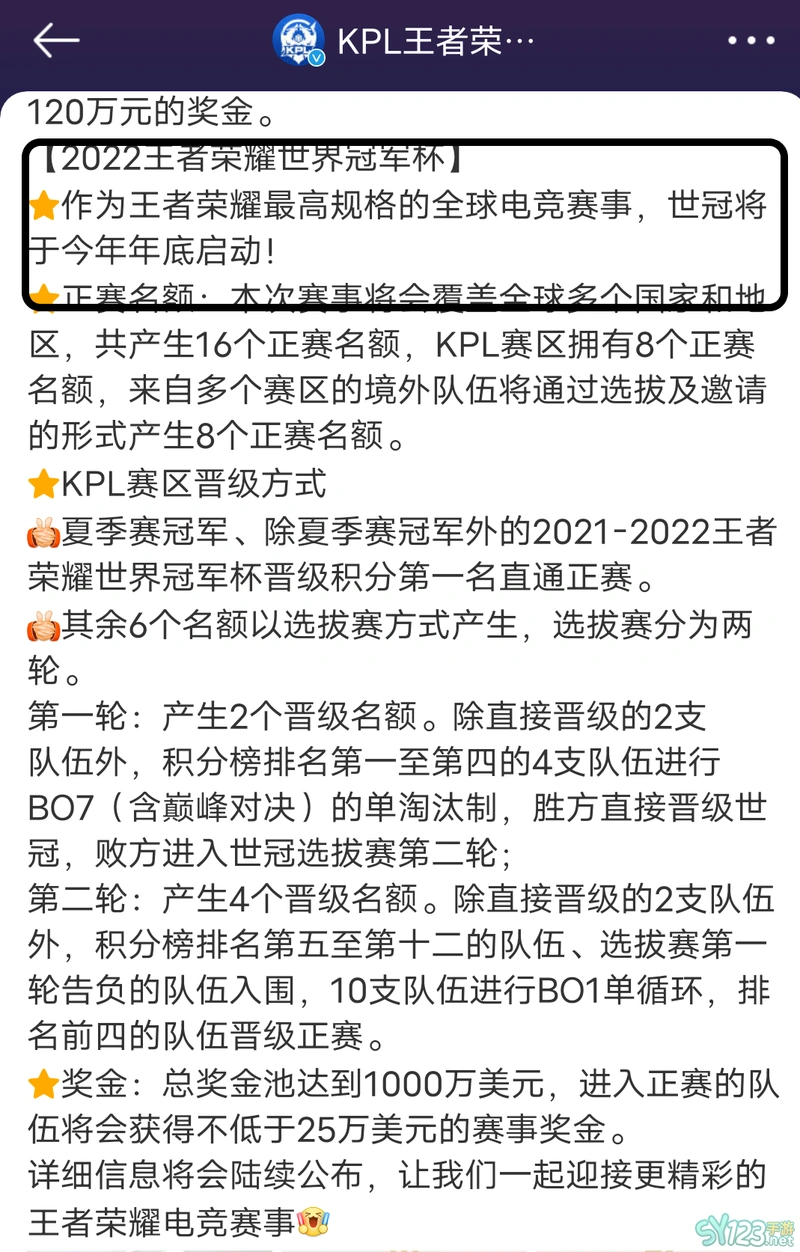
Task: Go back using the back arrow
Action: (x=56, y=41)
